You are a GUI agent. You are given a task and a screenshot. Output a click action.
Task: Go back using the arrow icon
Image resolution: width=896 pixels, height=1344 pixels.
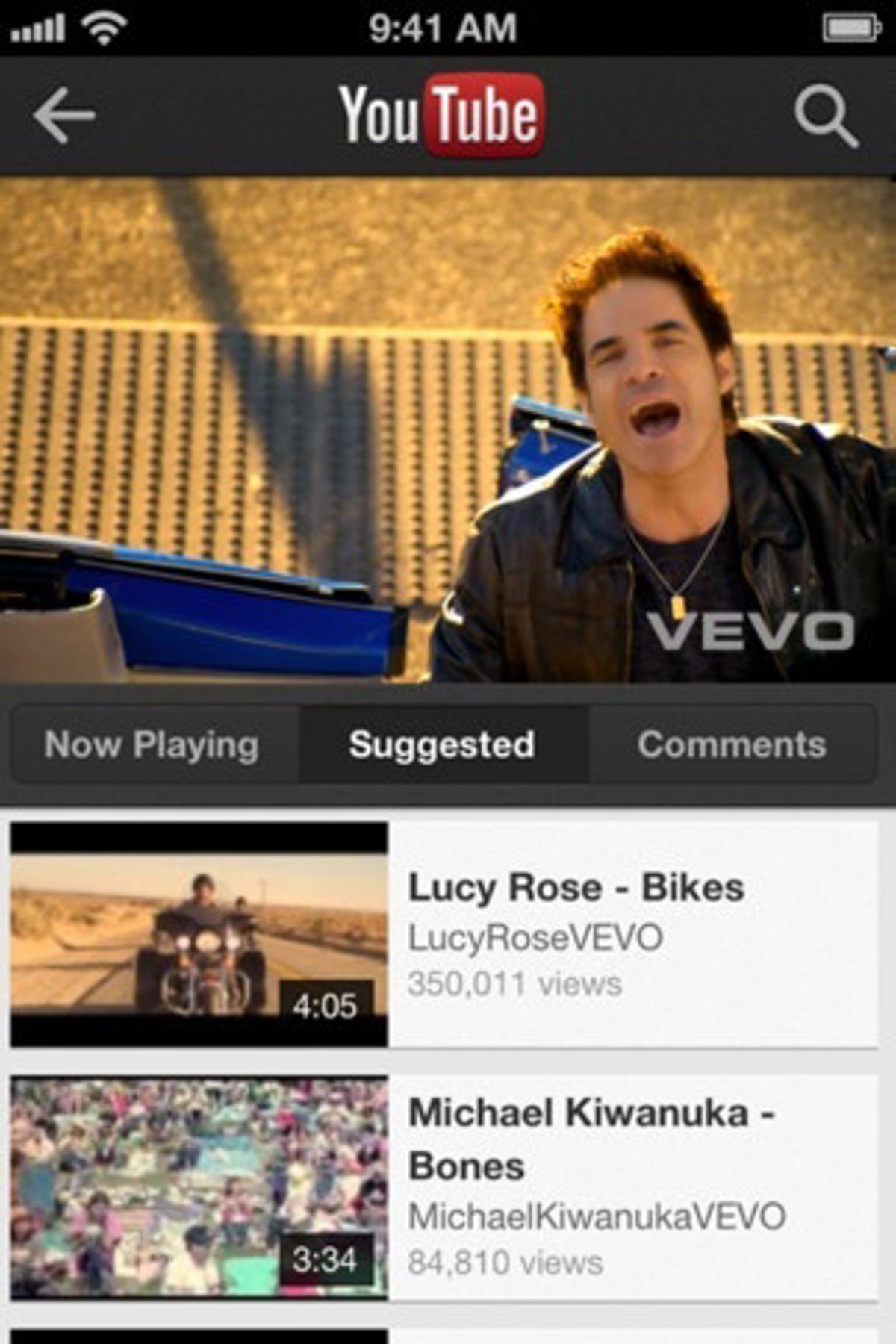[x=64, y=115]
